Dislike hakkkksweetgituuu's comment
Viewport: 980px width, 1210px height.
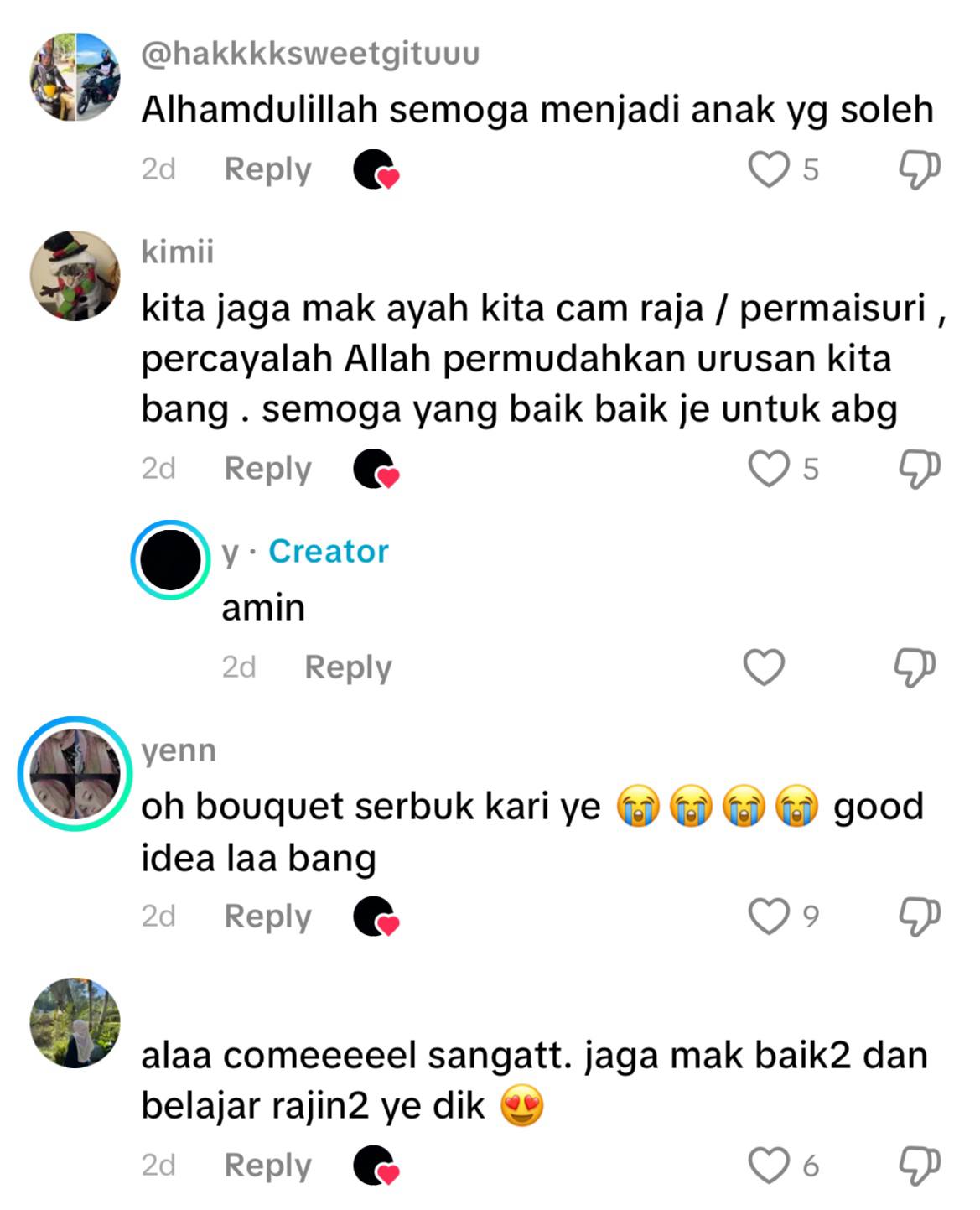(919, 169)
